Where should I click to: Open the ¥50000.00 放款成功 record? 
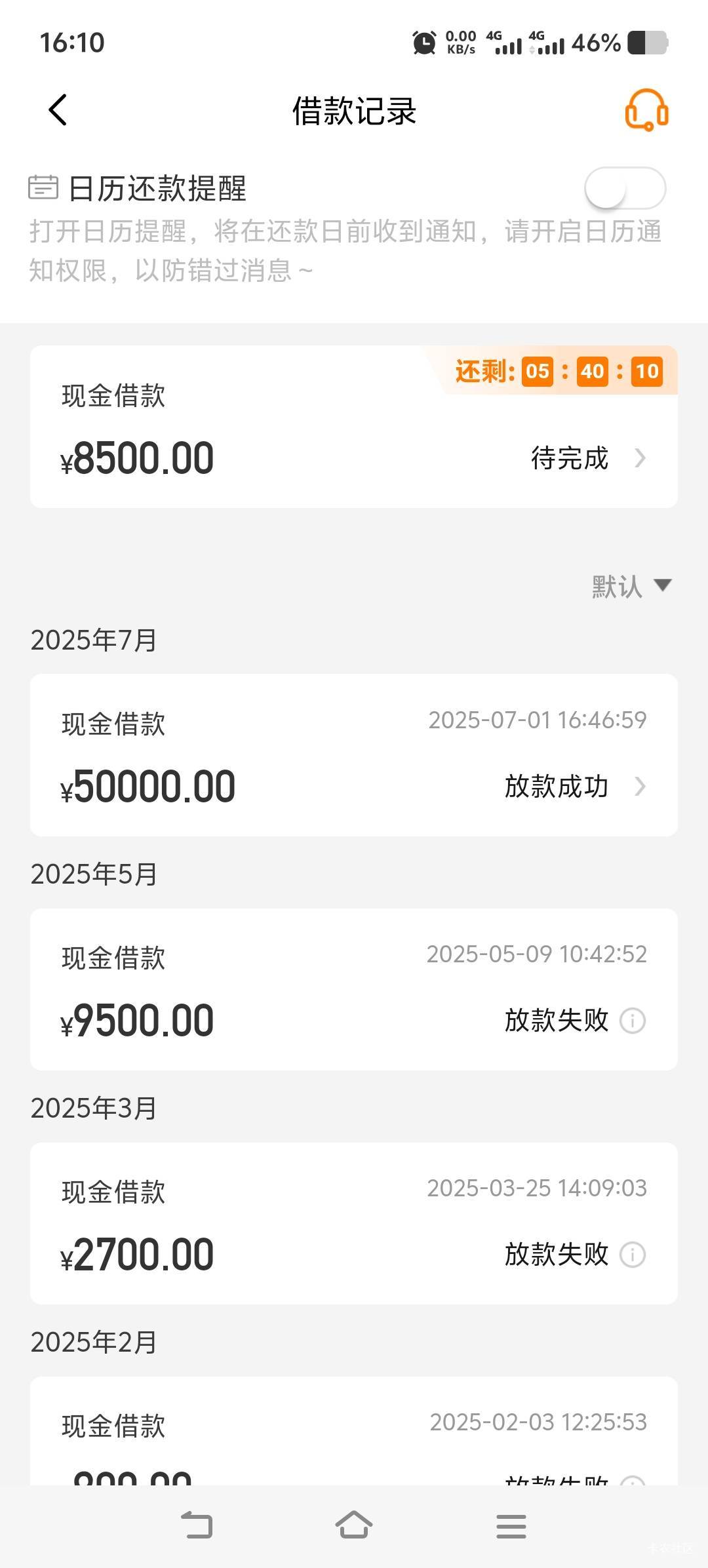click(354, 755)
